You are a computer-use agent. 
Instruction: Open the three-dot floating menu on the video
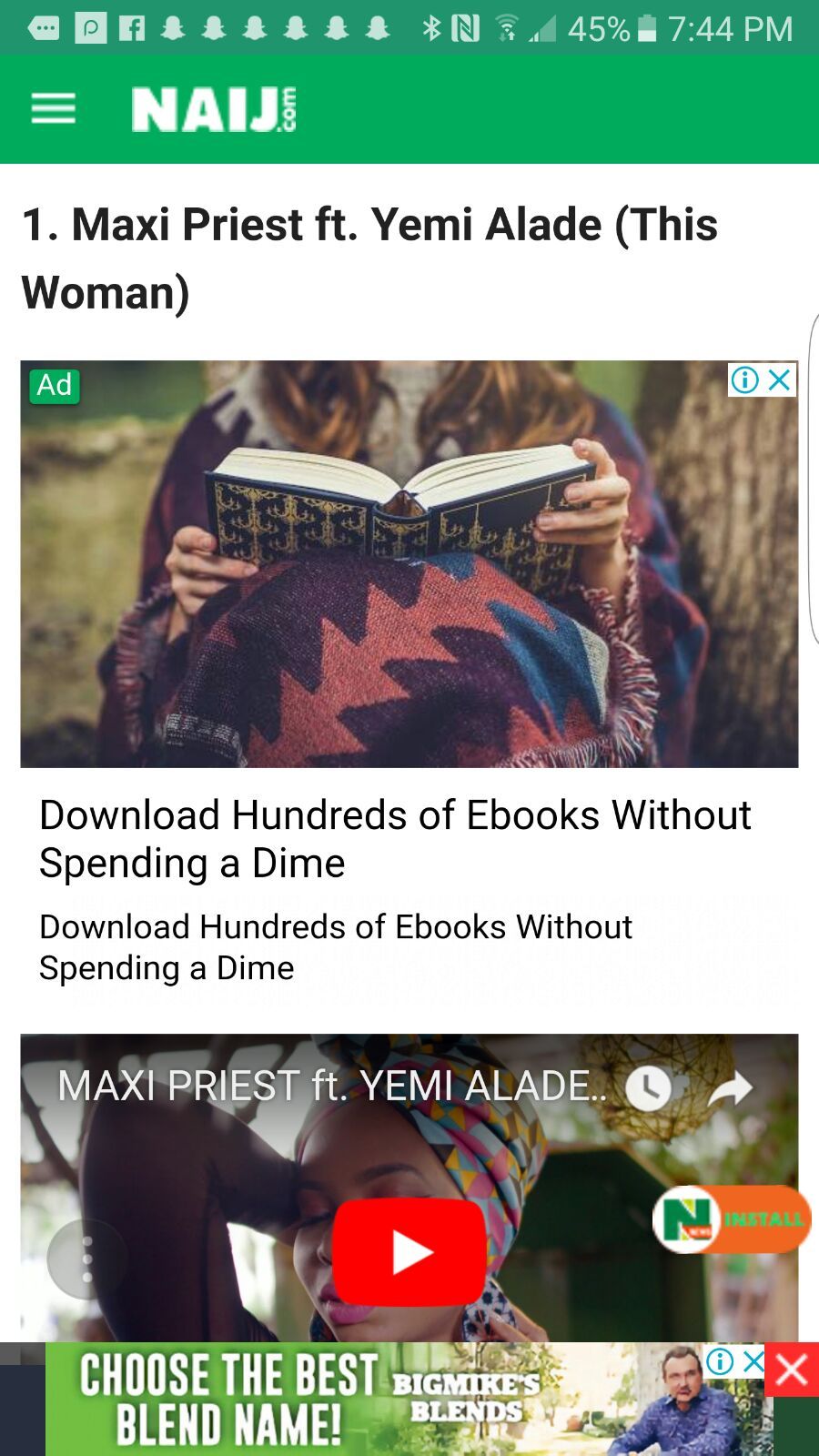[87, 1259]
